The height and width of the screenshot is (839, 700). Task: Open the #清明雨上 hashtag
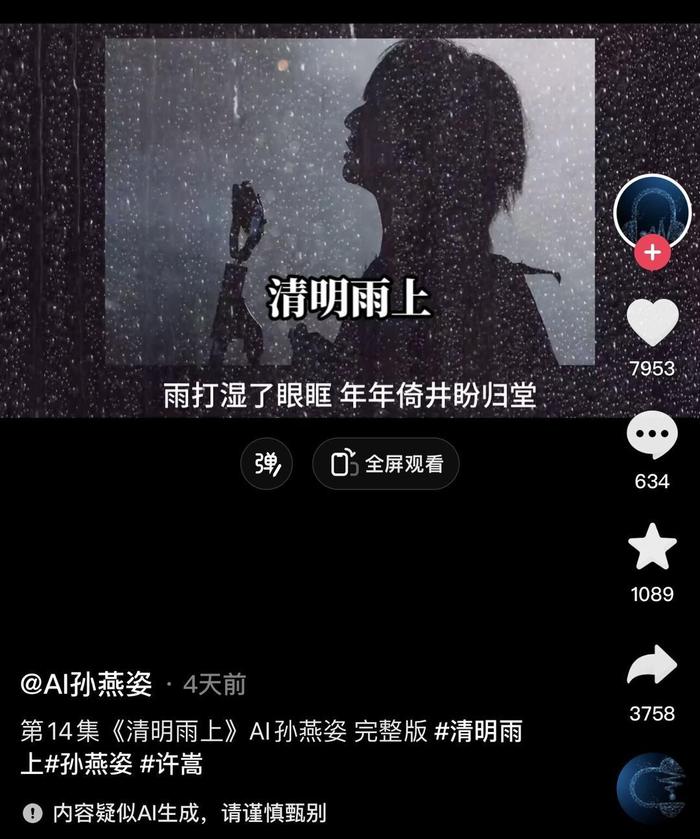[x=478, y=731]
